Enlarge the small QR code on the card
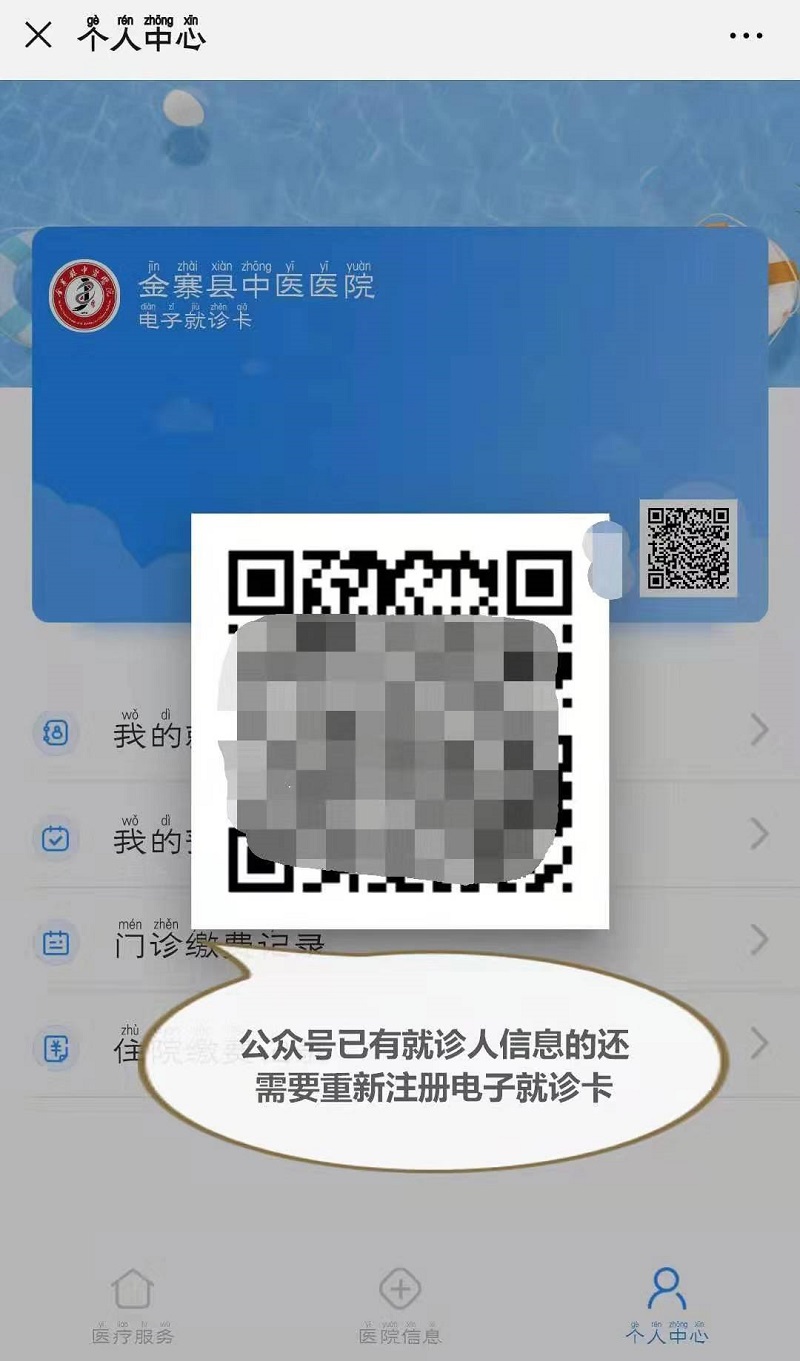This screenshot has height=1361, width=800. tap(688, 548)
